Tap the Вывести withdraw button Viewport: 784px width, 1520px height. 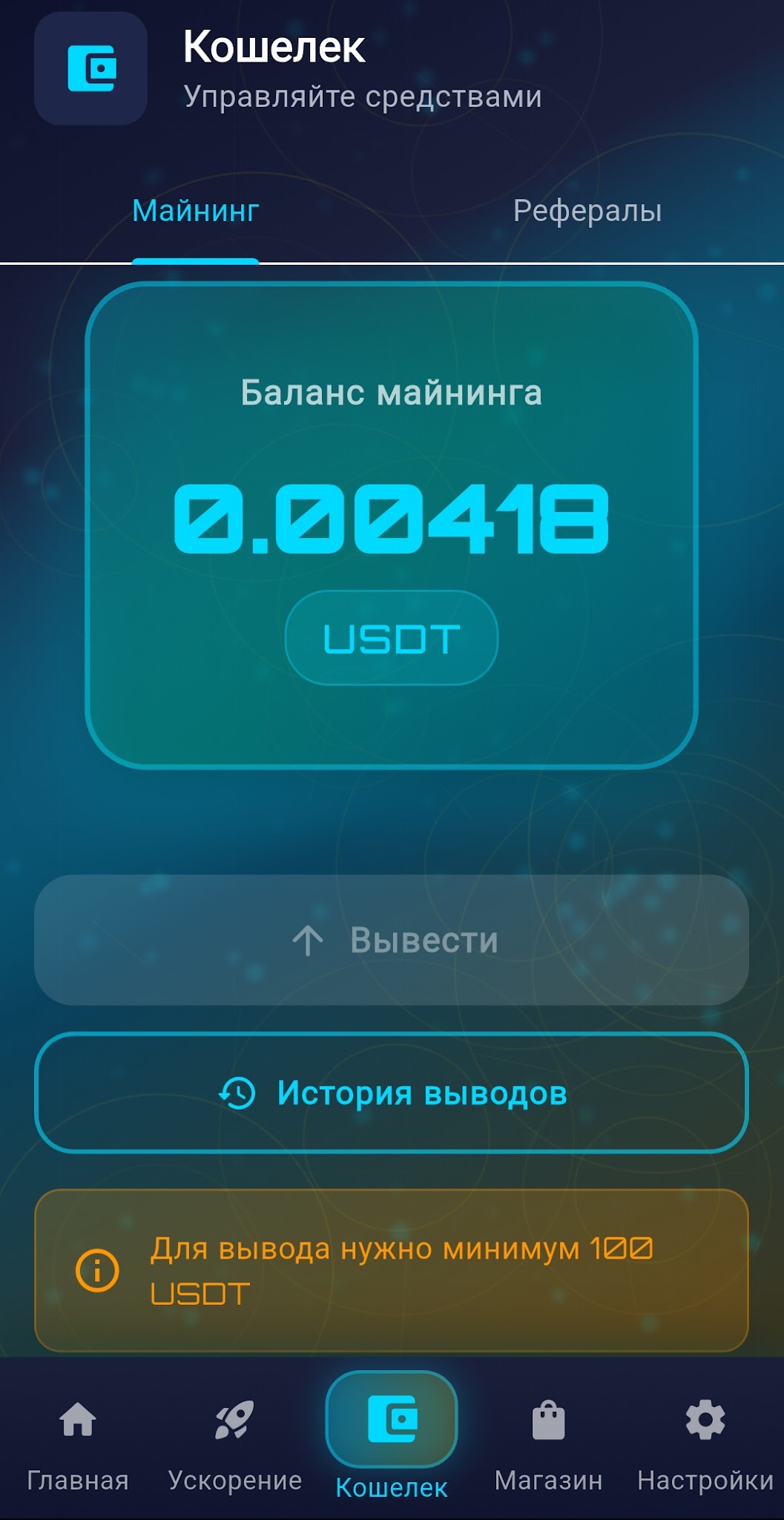click(392, 940)
